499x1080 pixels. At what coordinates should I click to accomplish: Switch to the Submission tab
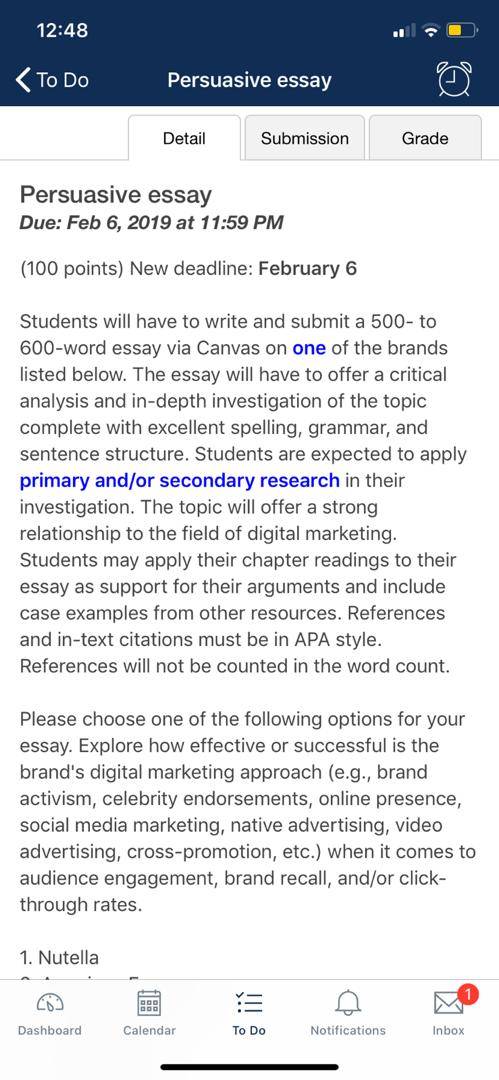305,138
